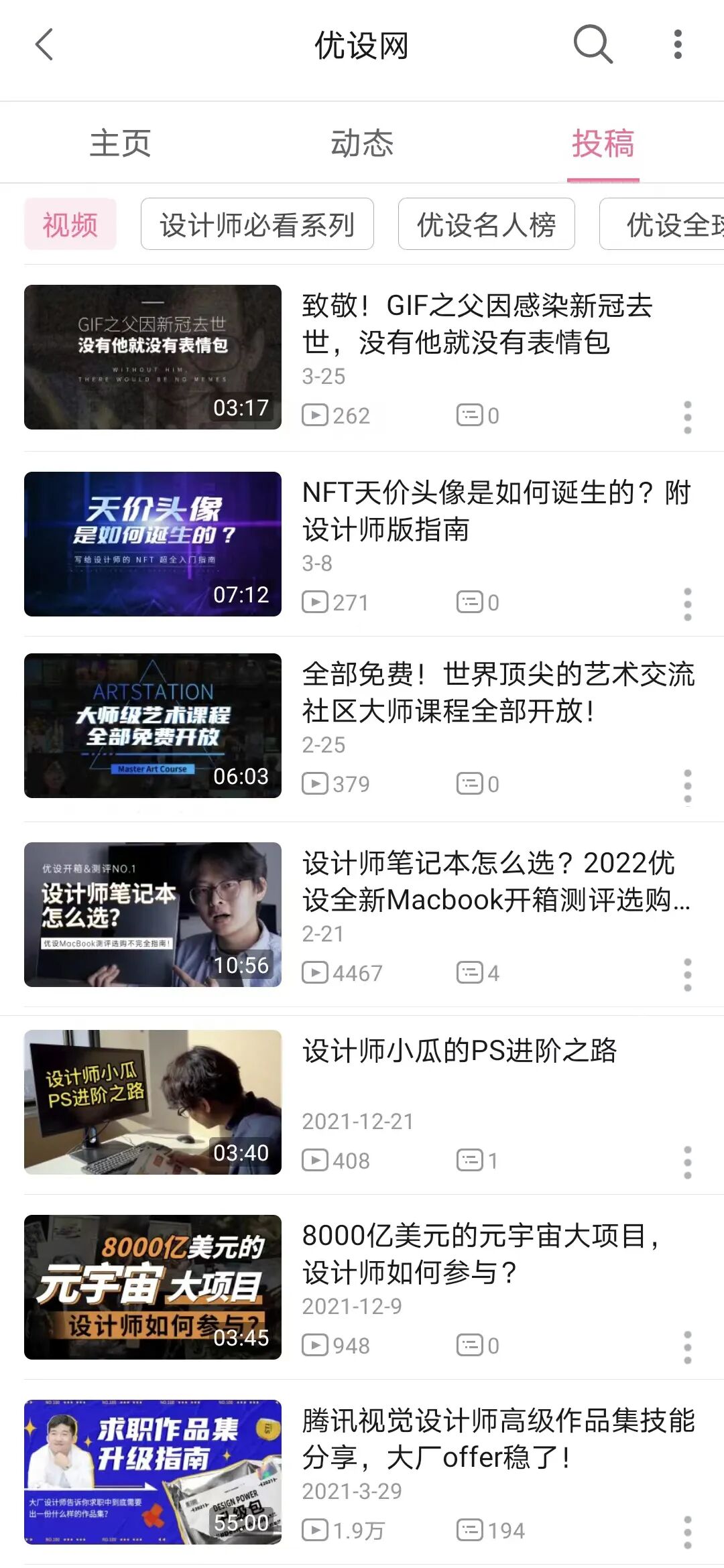
Task: Show more options for 设计师小瓜的PS进阶之路
Action: (x=687, y=1163)
